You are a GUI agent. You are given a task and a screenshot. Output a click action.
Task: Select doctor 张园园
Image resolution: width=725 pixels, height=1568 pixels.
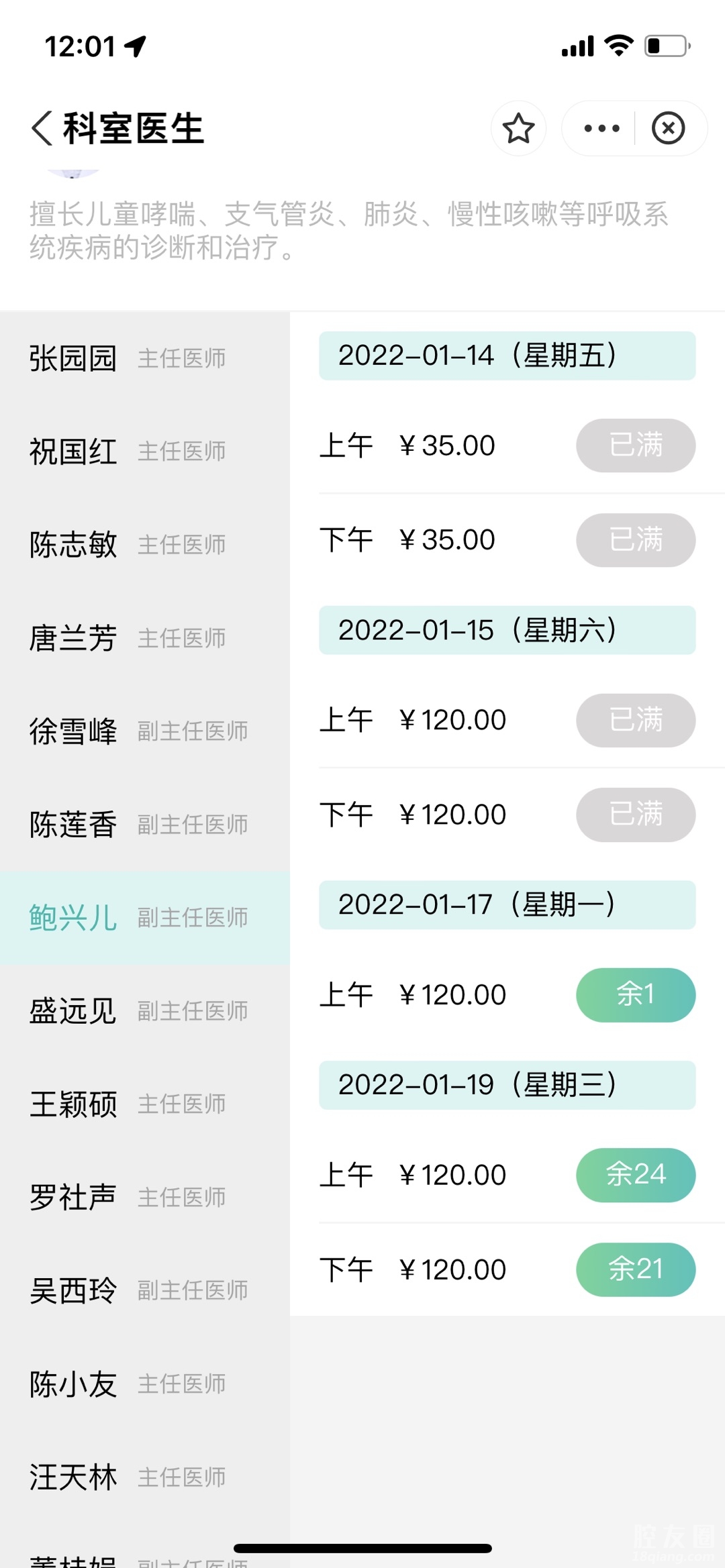pyautogui.click(x=128, y=358)
